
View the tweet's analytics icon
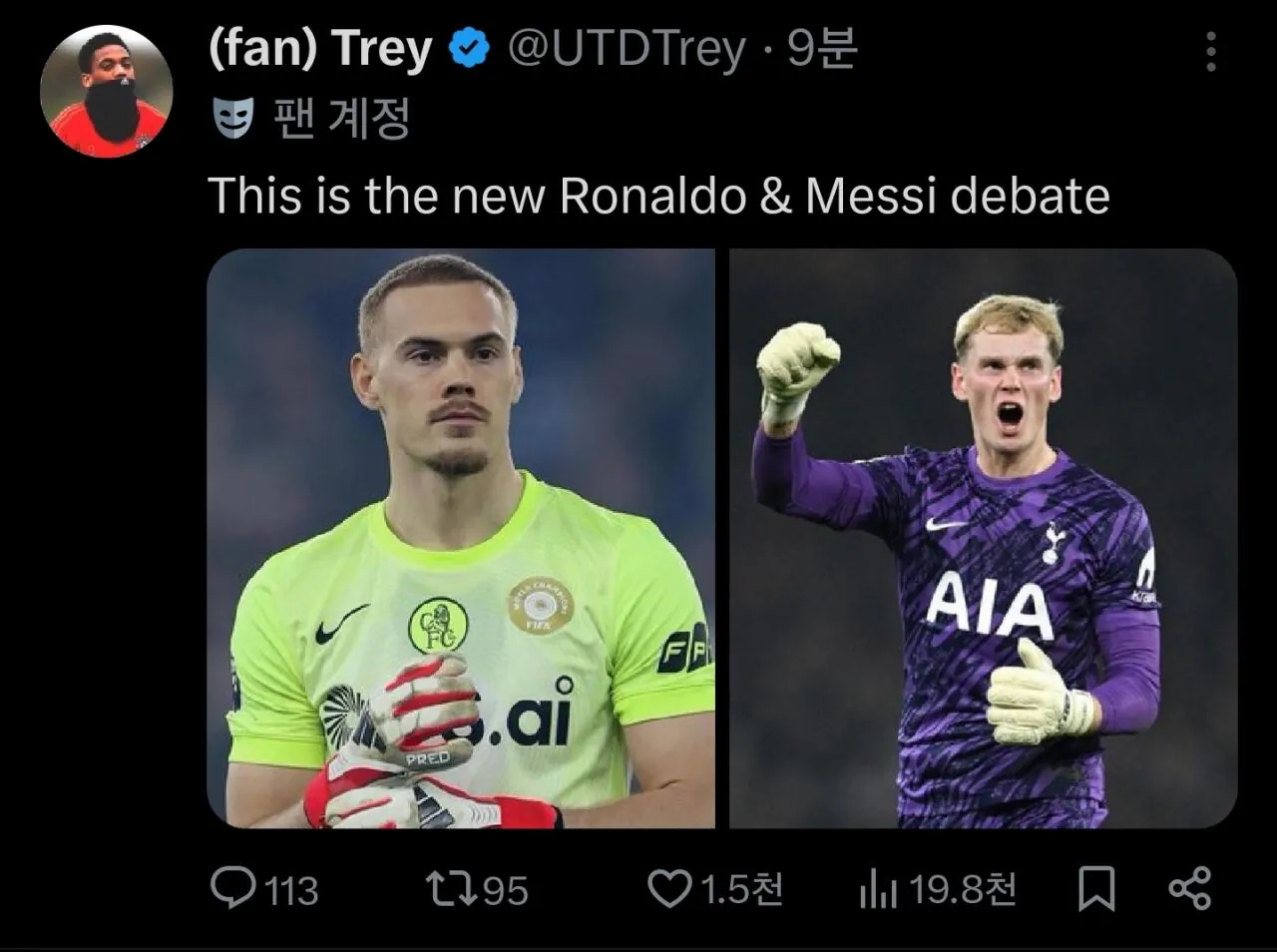[878, 887]
